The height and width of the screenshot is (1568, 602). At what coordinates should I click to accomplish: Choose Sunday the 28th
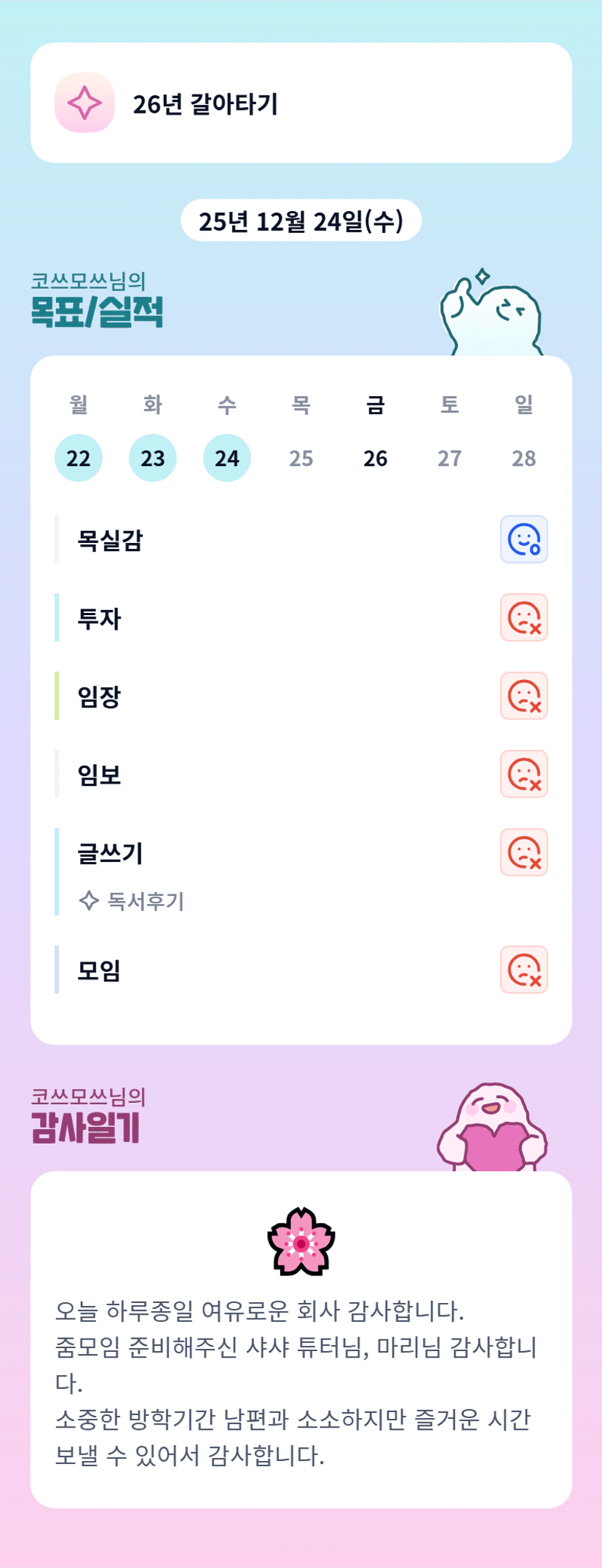524,458
